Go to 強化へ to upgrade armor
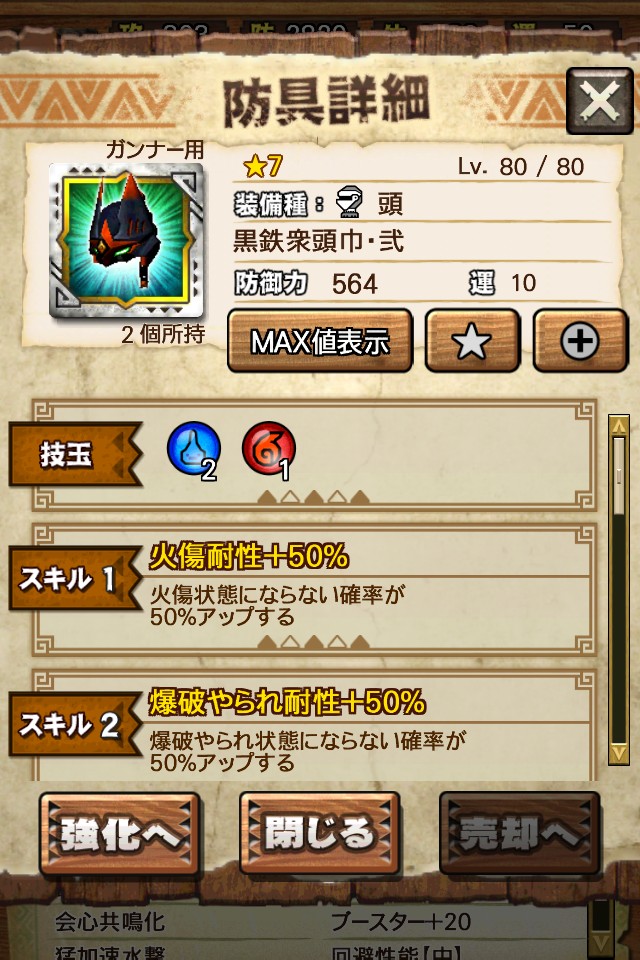The image size is (640, 960). pos(120,834)
